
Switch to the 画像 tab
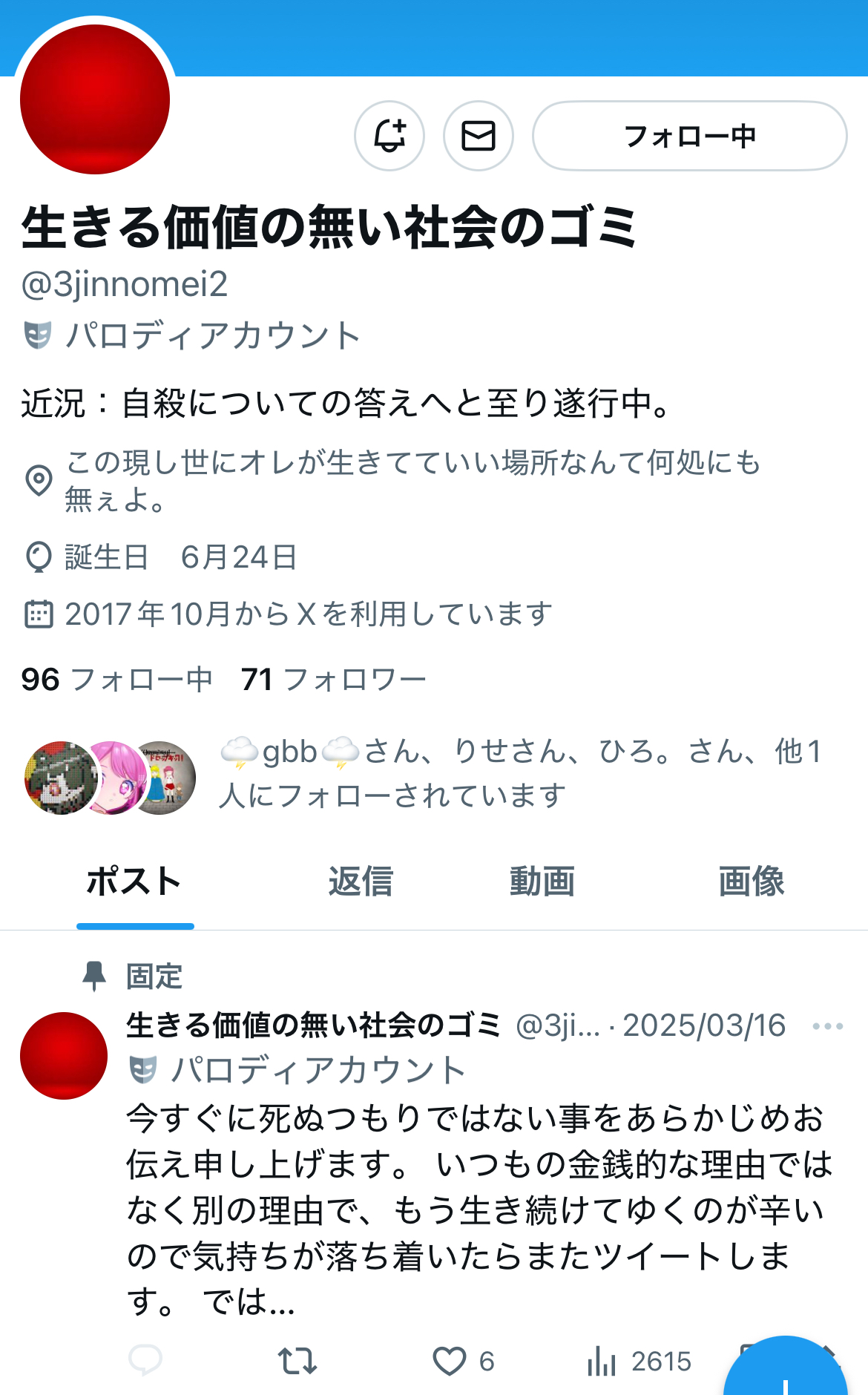click(x=752, y=882)
